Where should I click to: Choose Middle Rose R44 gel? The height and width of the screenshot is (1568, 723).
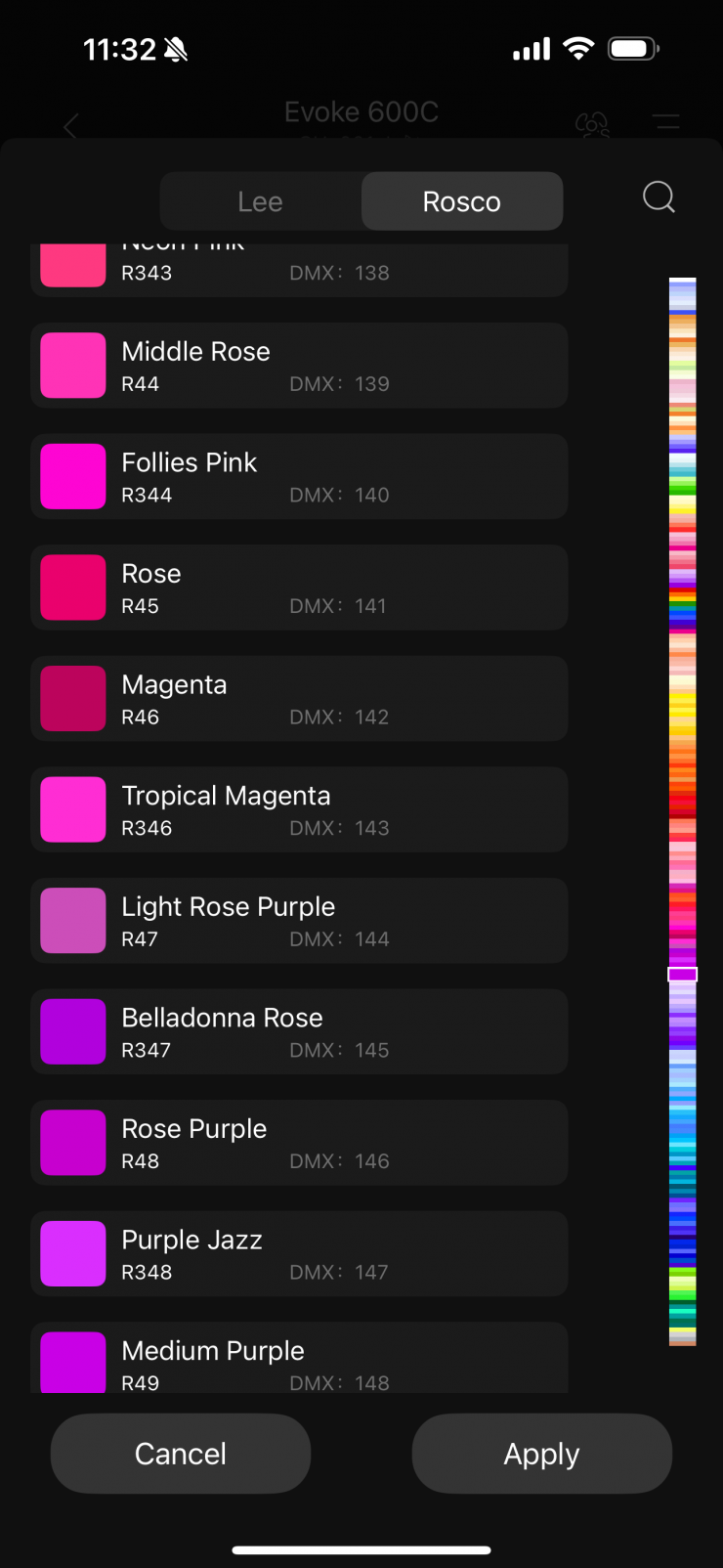299,366
